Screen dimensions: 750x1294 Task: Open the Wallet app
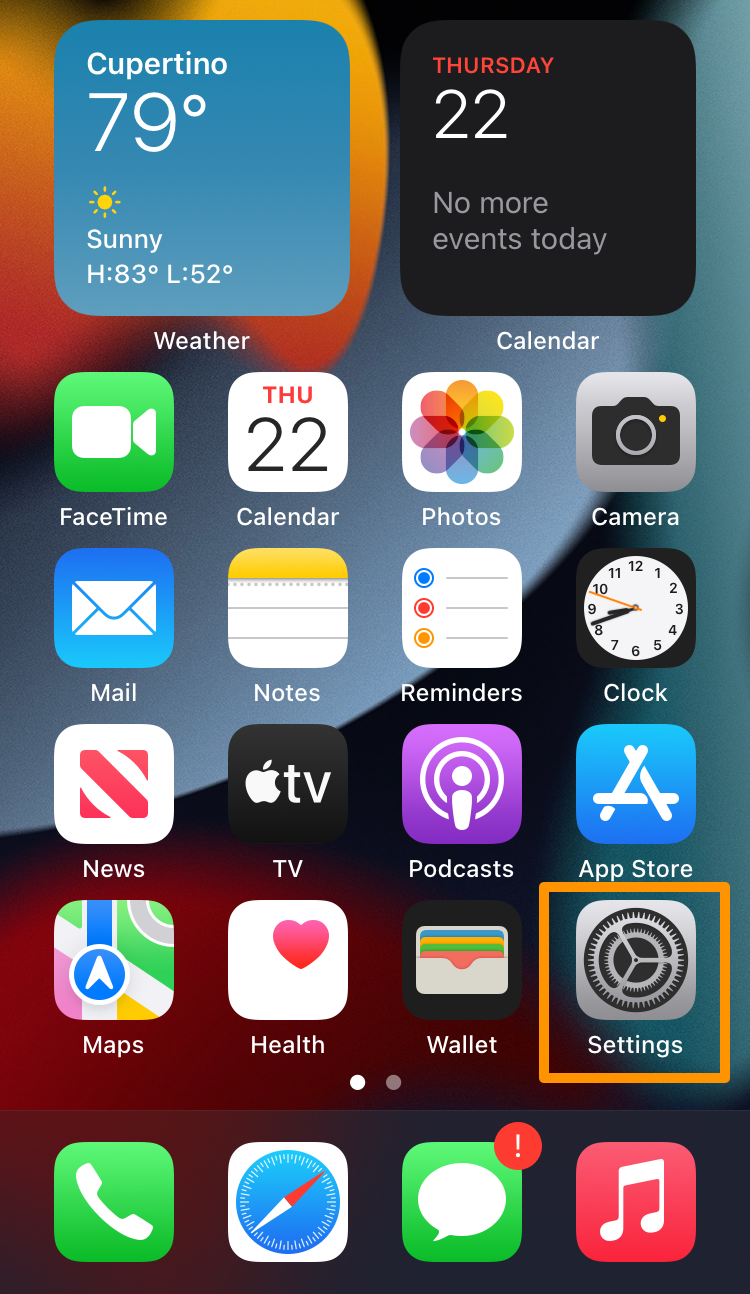(x=461, y=960)
